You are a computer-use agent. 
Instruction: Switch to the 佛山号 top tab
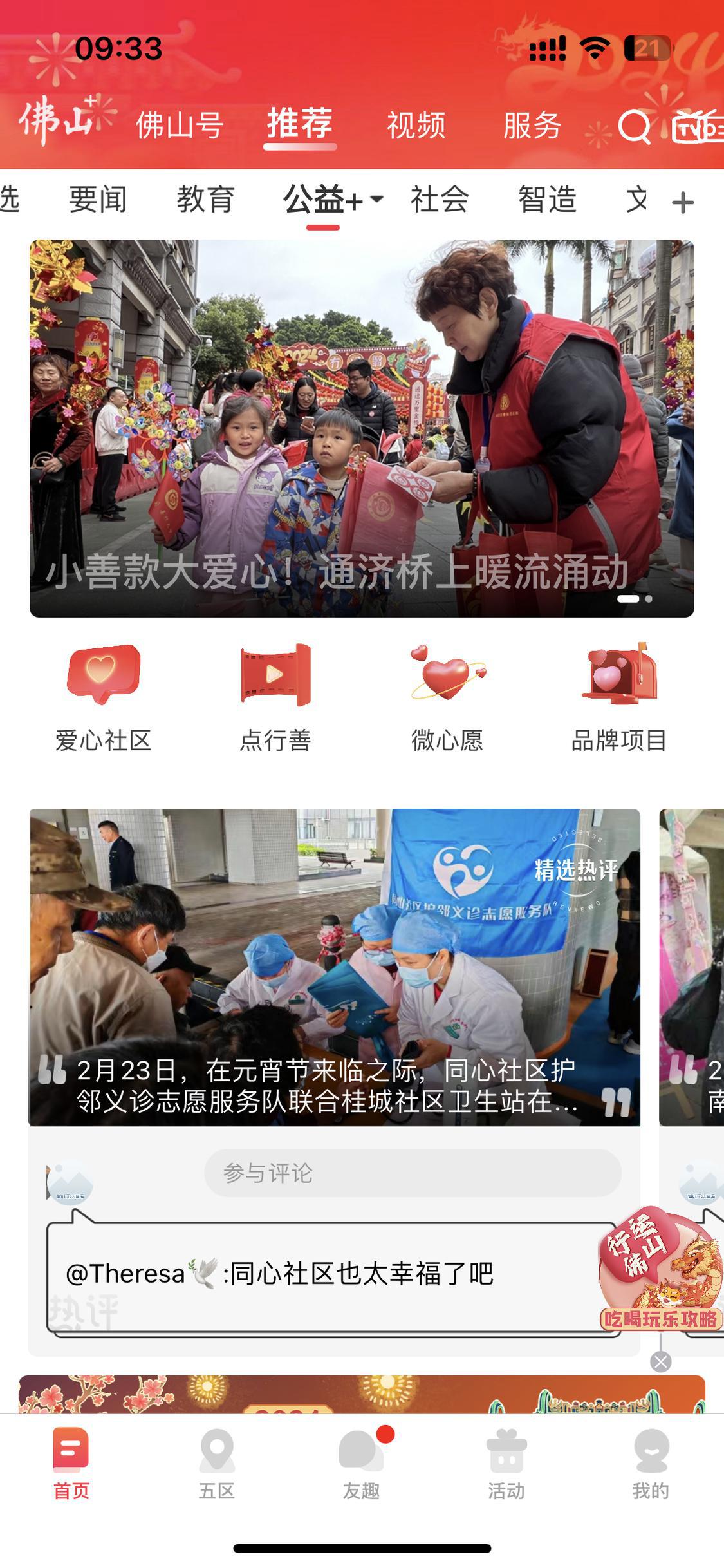(180, 125)
